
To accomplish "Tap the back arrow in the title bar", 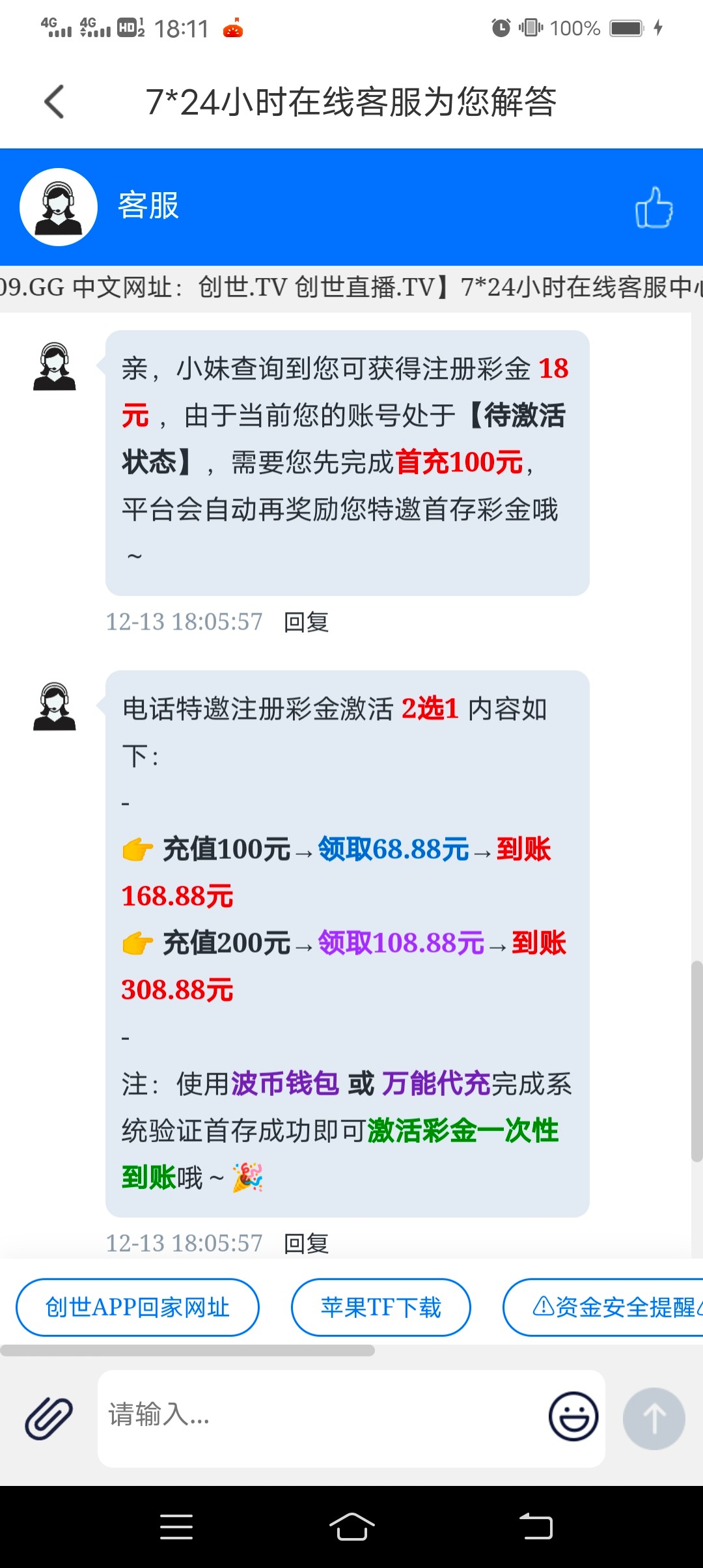I will (x=55, y=102).
